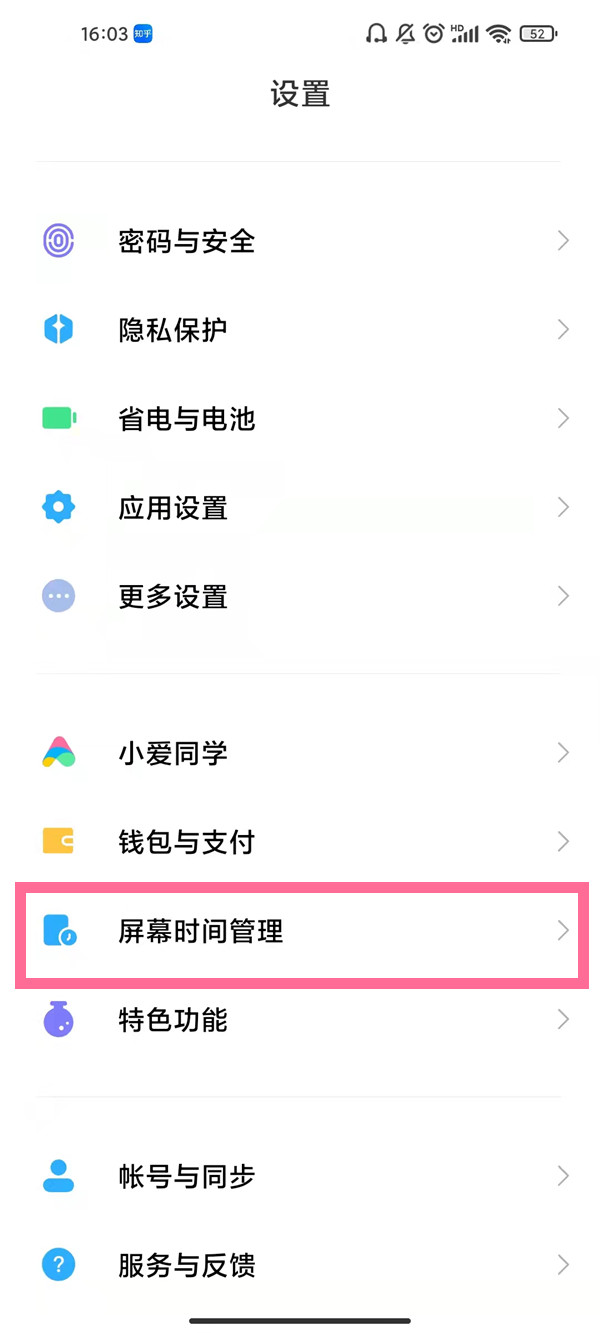
Task: Go to 隐私保护 settings
Action: [x=173, y=330]
